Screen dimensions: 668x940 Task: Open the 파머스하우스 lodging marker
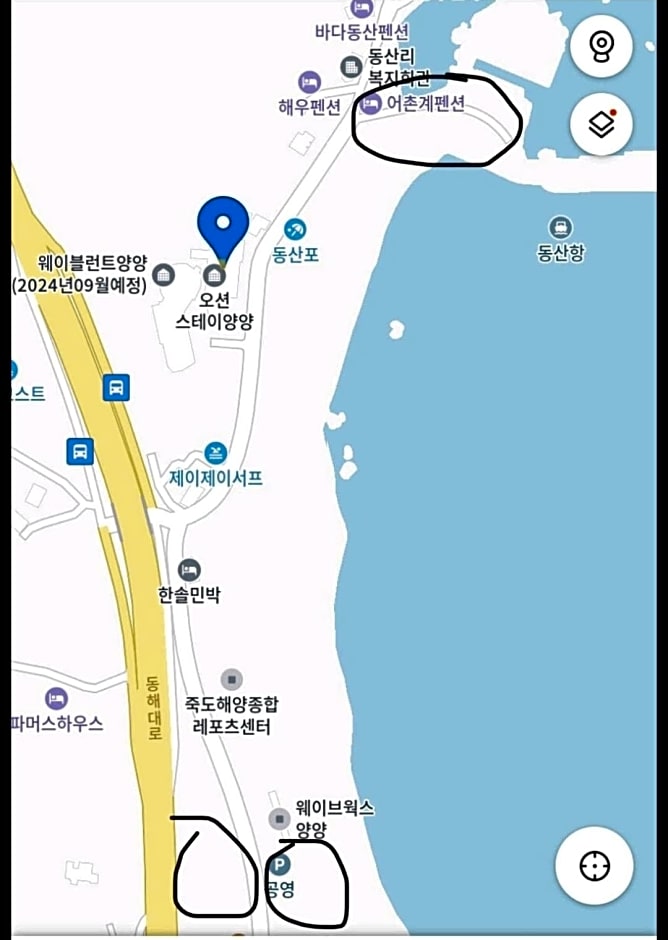(57, 699)
